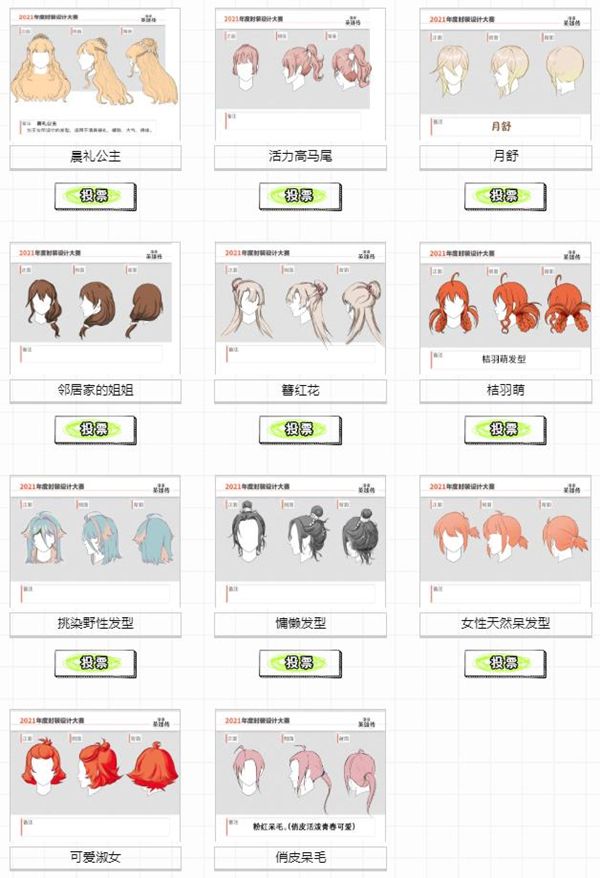Vote for 挑染野性发型
Image resolution: width=600 pixels, height=878 pixels.
click(95, 662)
